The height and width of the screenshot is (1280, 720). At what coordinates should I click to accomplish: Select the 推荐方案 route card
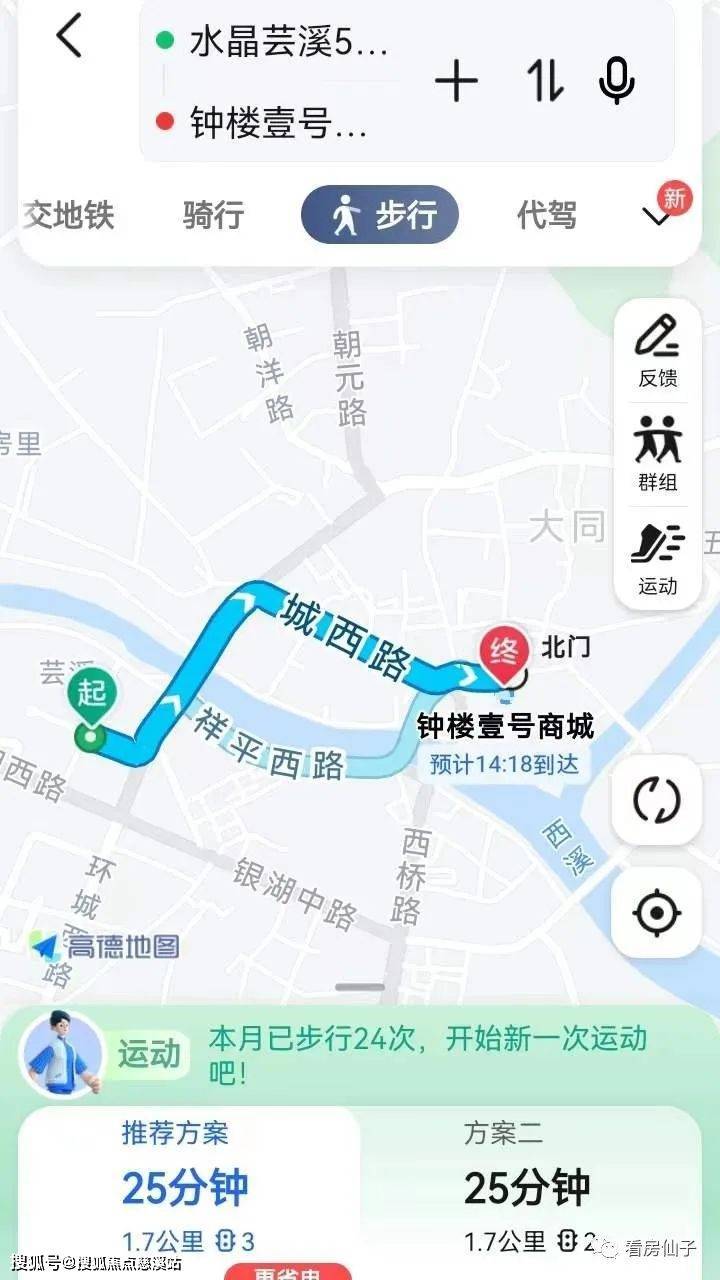click(x=188, y=1187)
